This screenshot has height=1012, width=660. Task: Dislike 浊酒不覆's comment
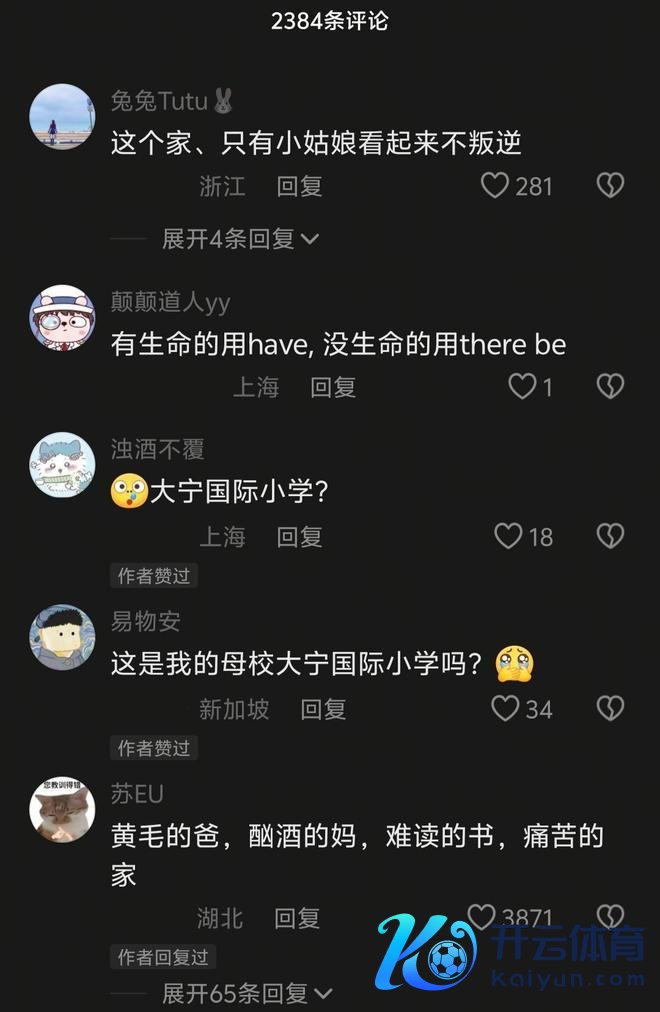610,537
